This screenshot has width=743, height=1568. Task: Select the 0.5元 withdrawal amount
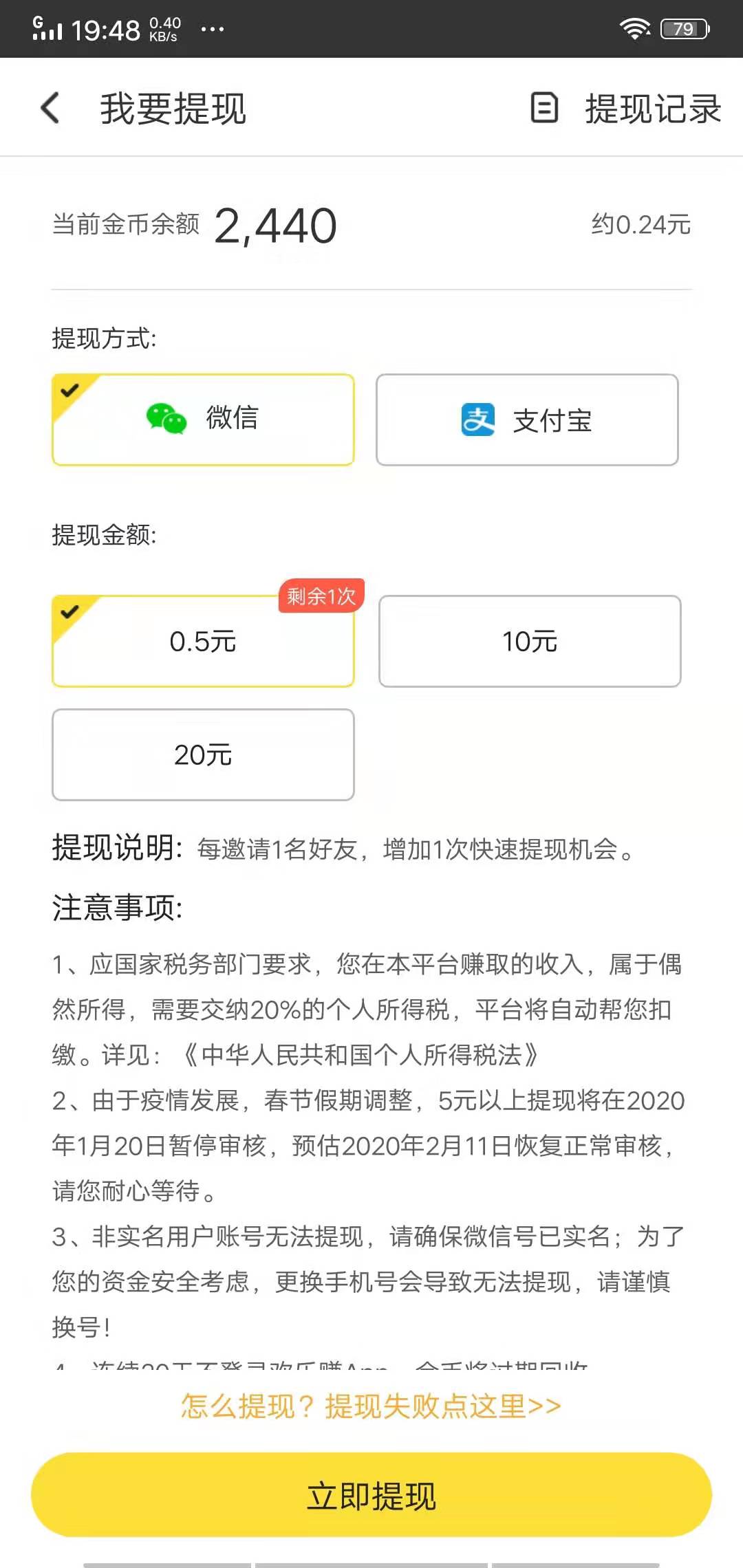202,642
